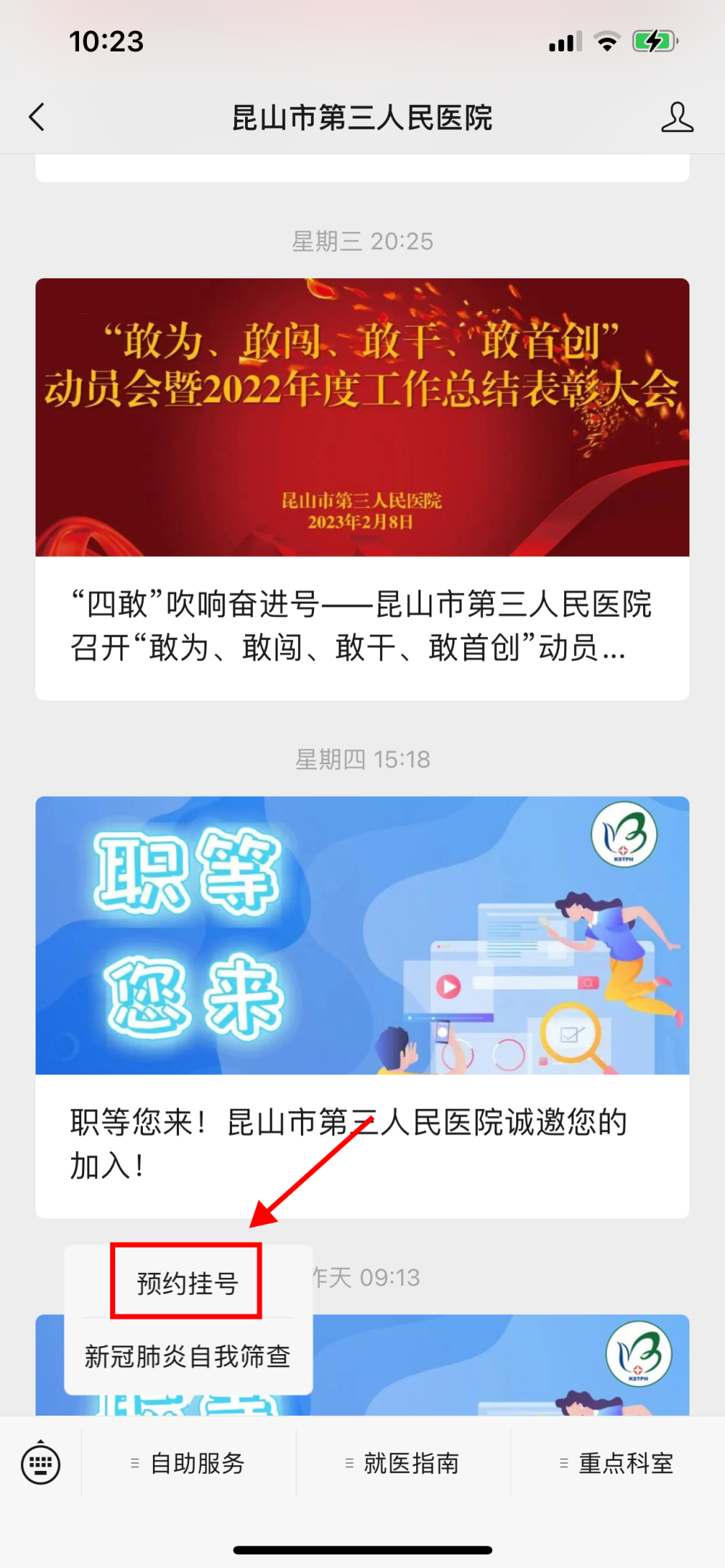Select 新冠肺炎自我筛查 menu option
The height and width of the screenshot is (1568, 725).
[x=187, y=1356]
